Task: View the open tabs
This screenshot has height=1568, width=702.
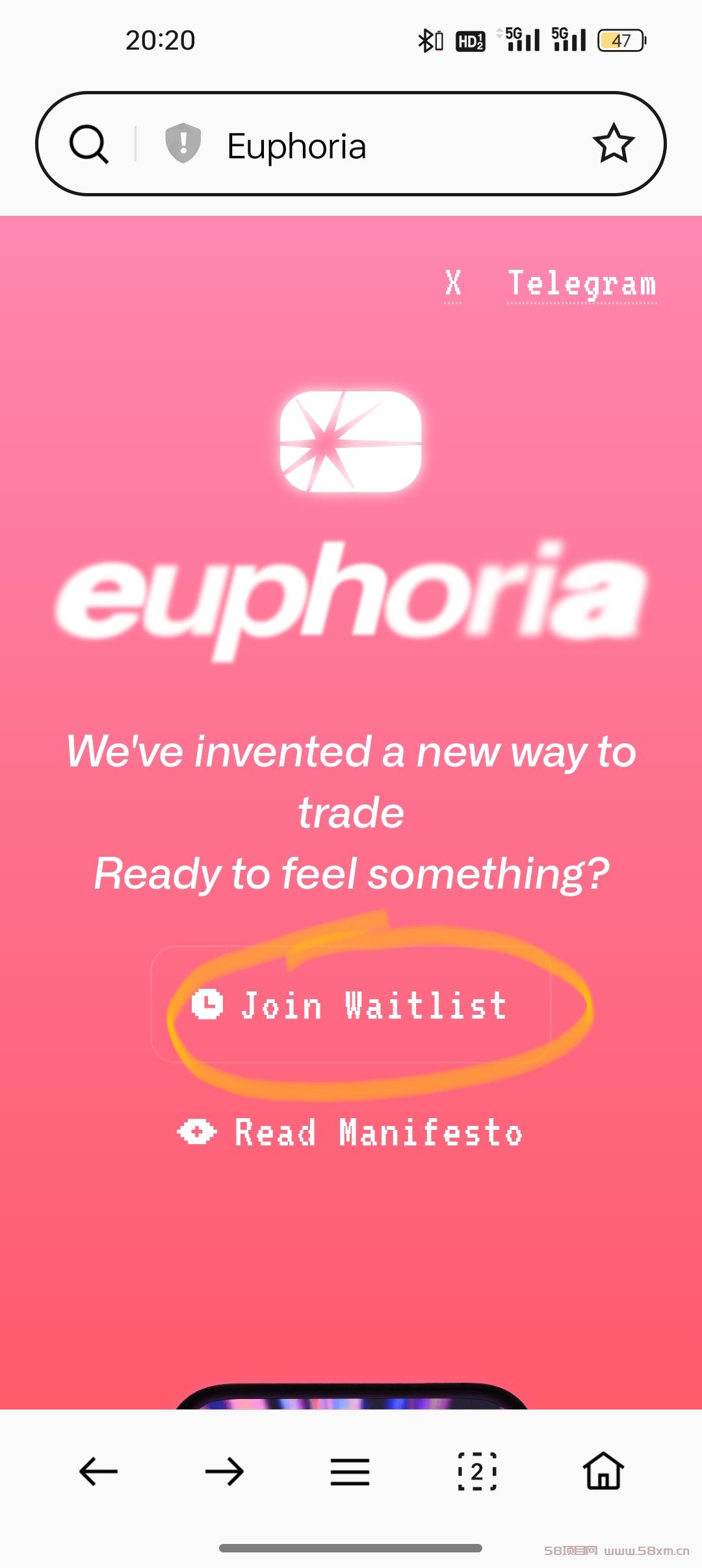Action: (477, 1471)
